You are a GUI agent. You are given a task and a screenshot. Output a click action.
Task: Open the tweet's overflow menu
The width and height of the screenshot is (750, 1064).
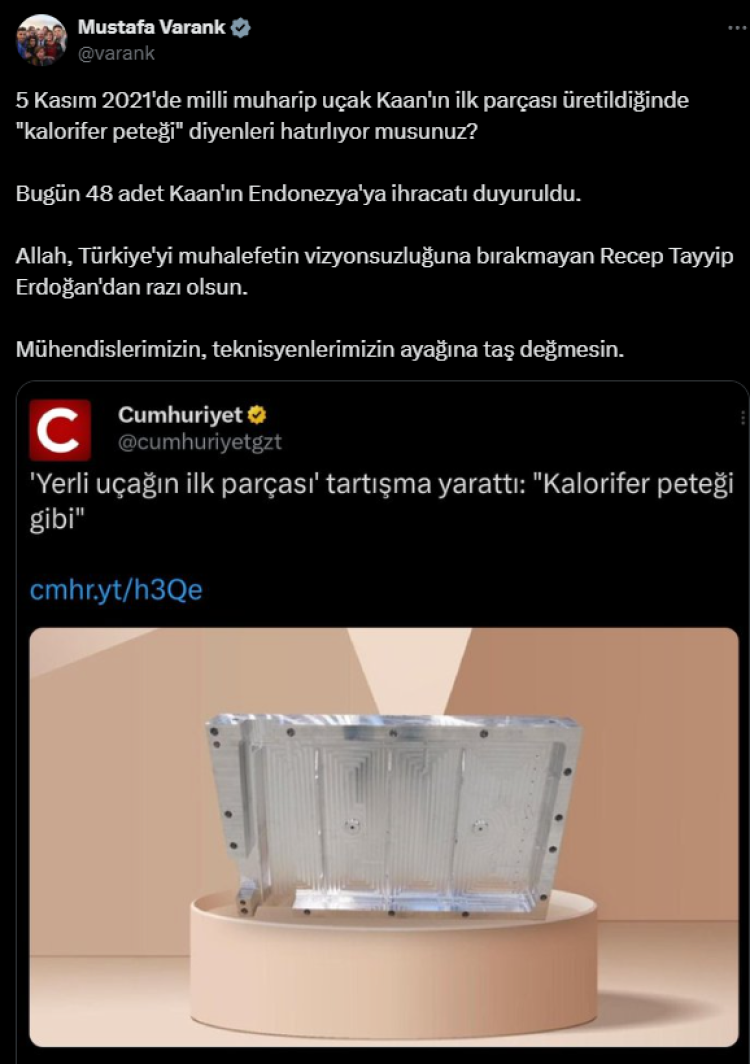737,30
